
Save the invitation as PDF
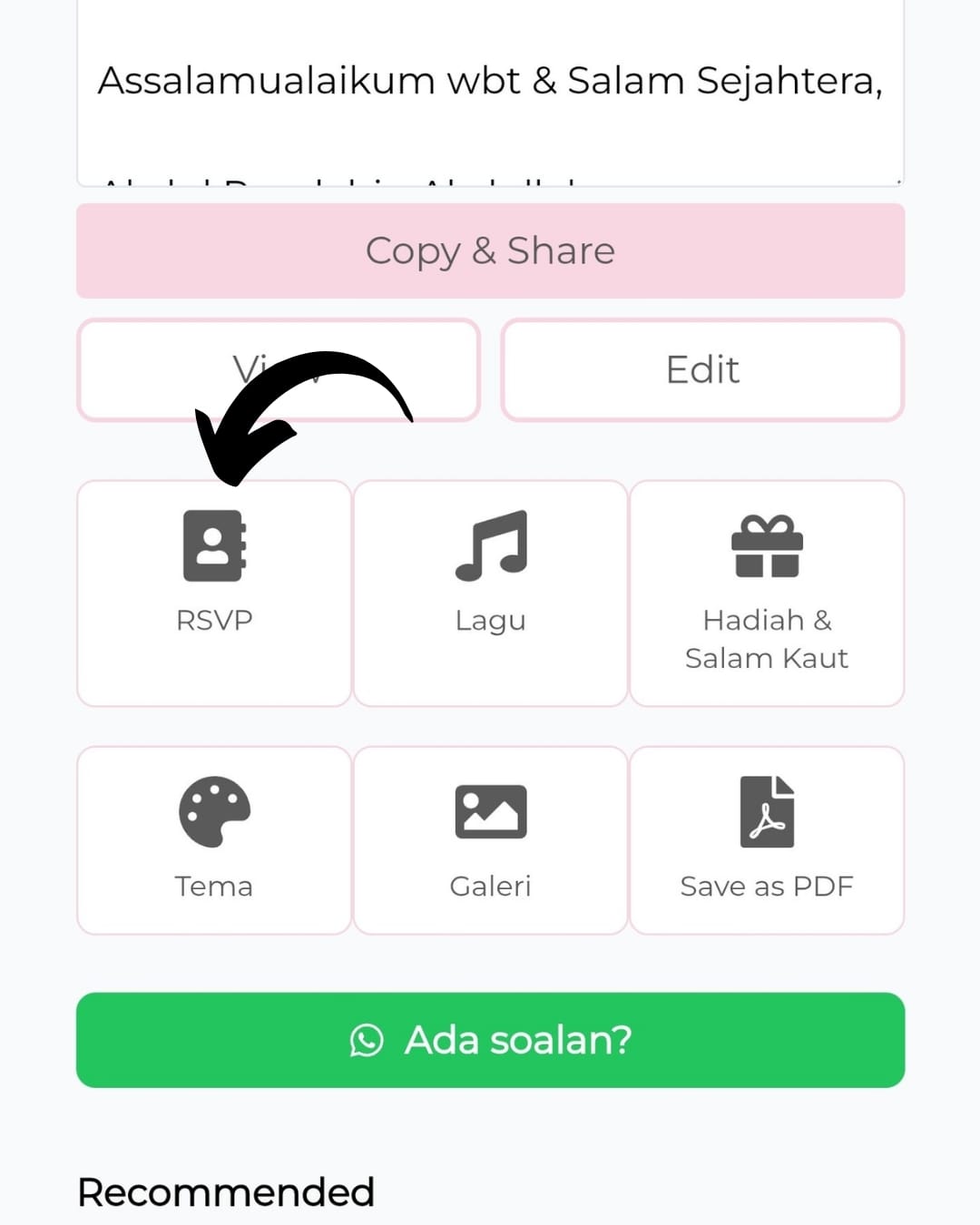[766, 840]
